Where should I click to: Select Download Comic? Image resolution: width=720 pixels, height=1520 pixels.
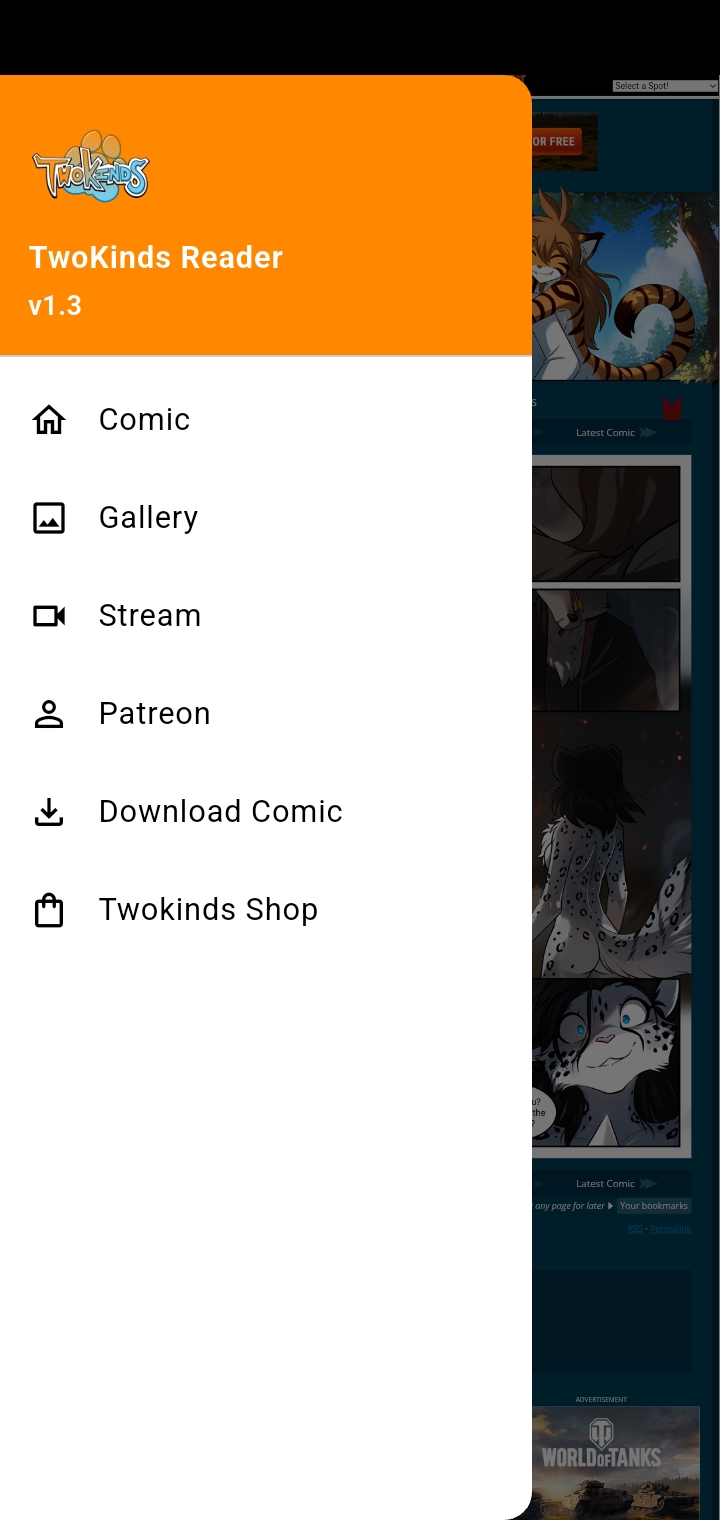pyautogui.click(x=220, y=812)
